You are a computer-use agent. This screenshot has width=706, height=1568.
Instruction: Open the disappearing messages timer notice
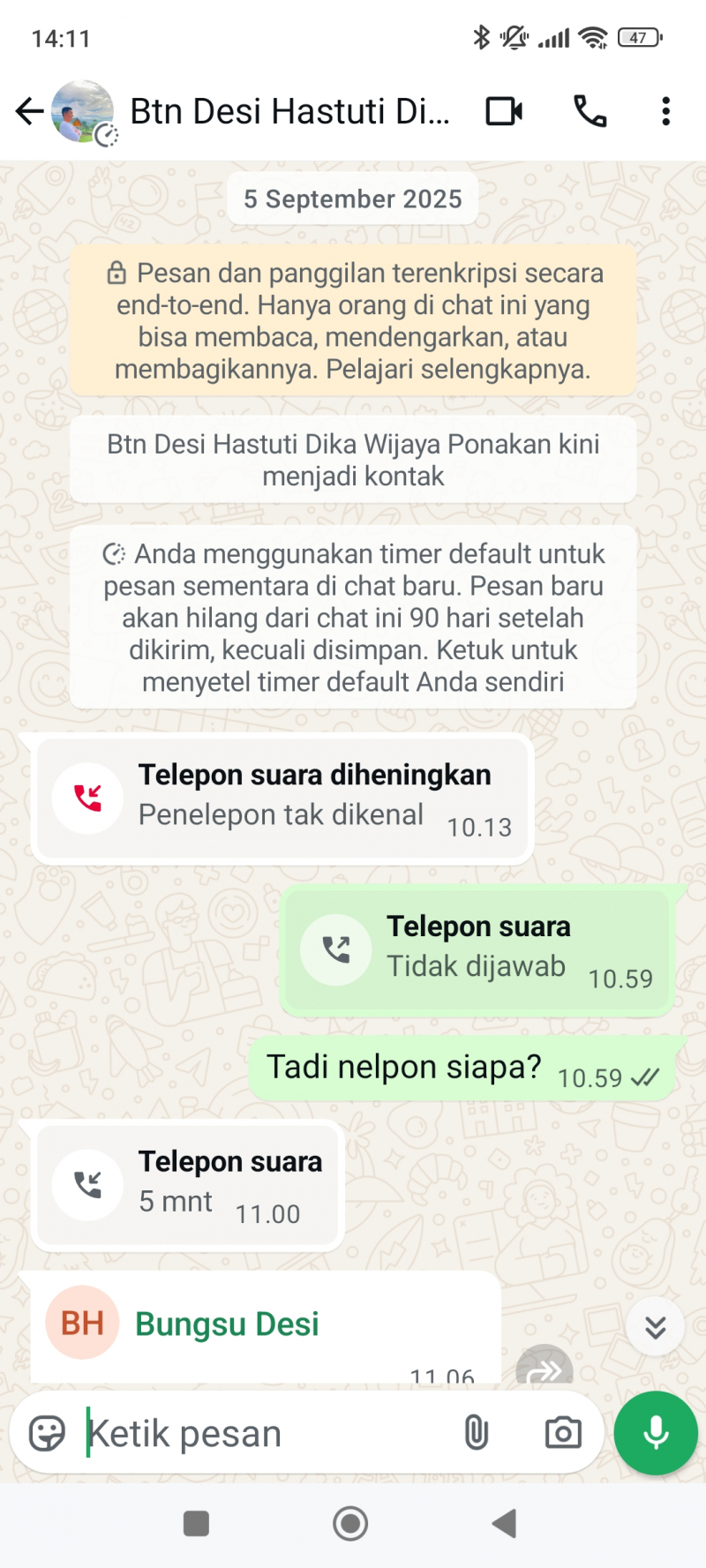[353, 618]
